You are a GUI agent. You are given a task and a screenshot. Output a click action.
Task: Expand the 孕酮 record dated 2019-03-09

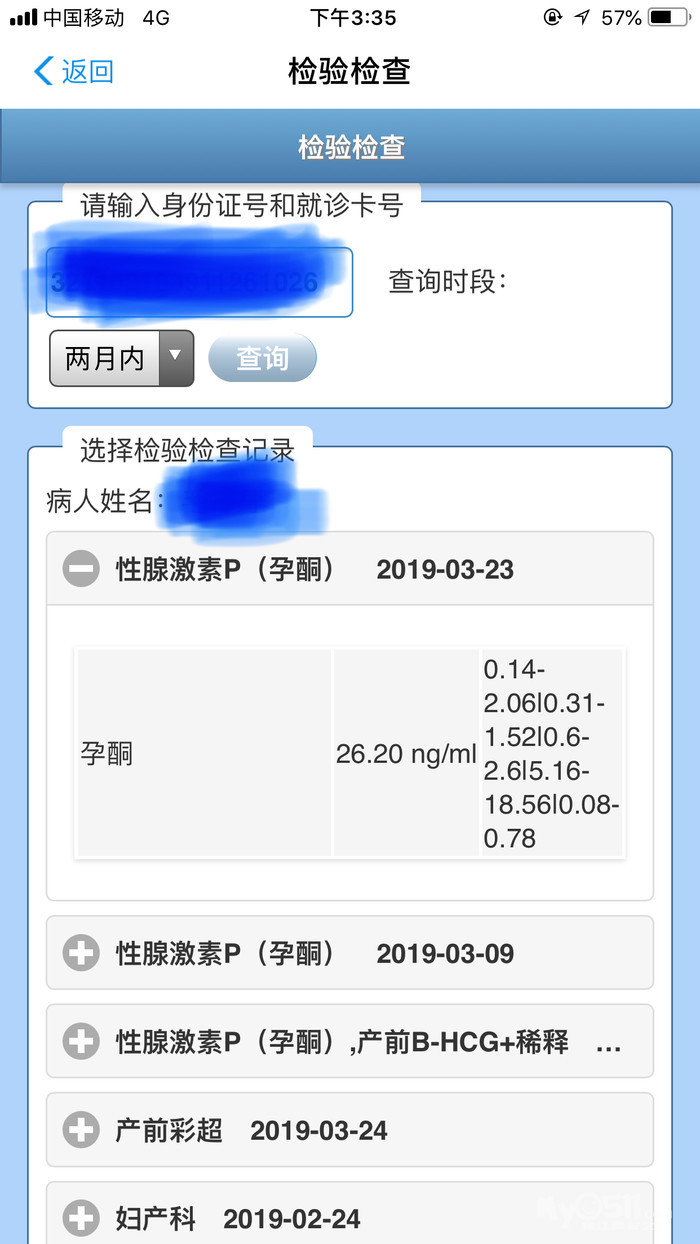pyautogui.click(x=81, y=954)
